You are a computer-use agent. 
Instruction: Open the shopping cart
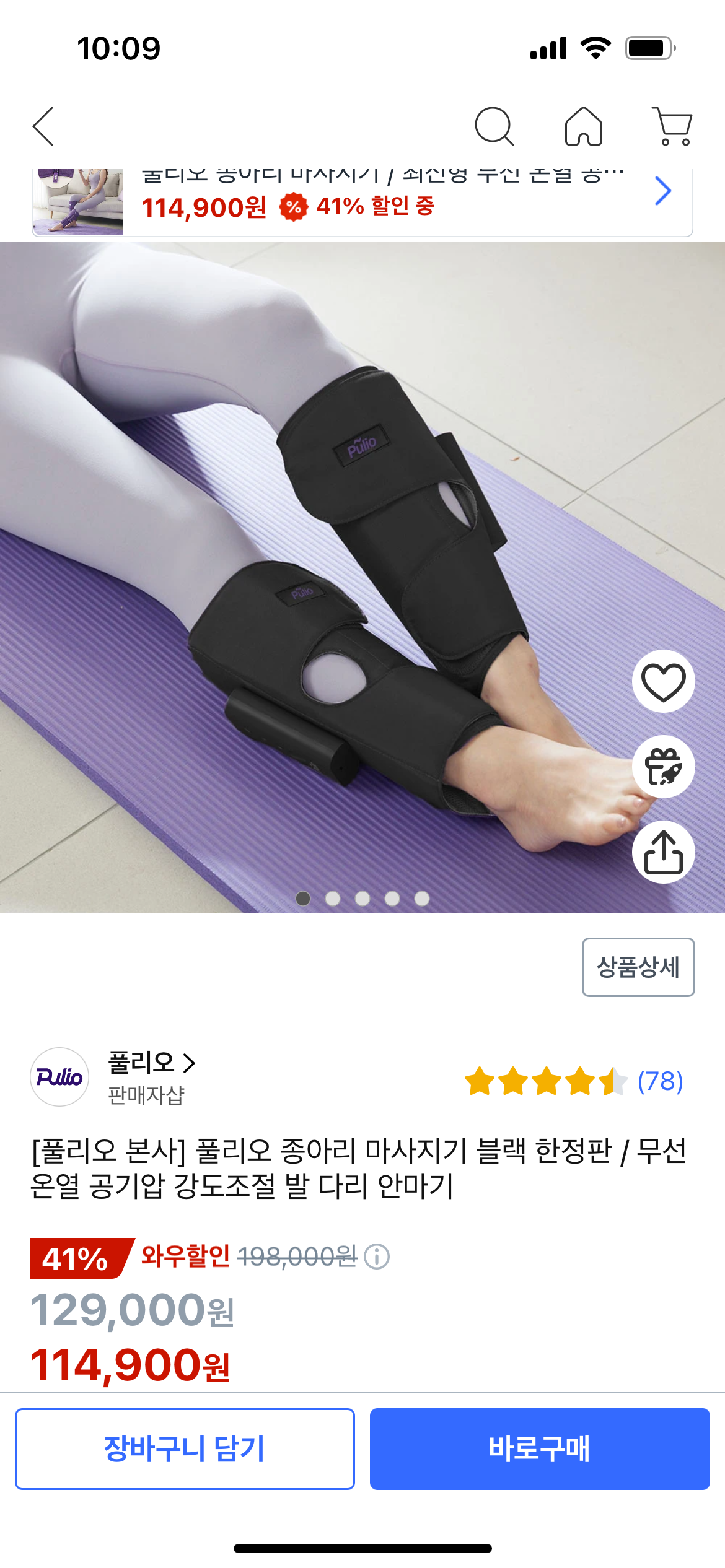tap(672, 126)
